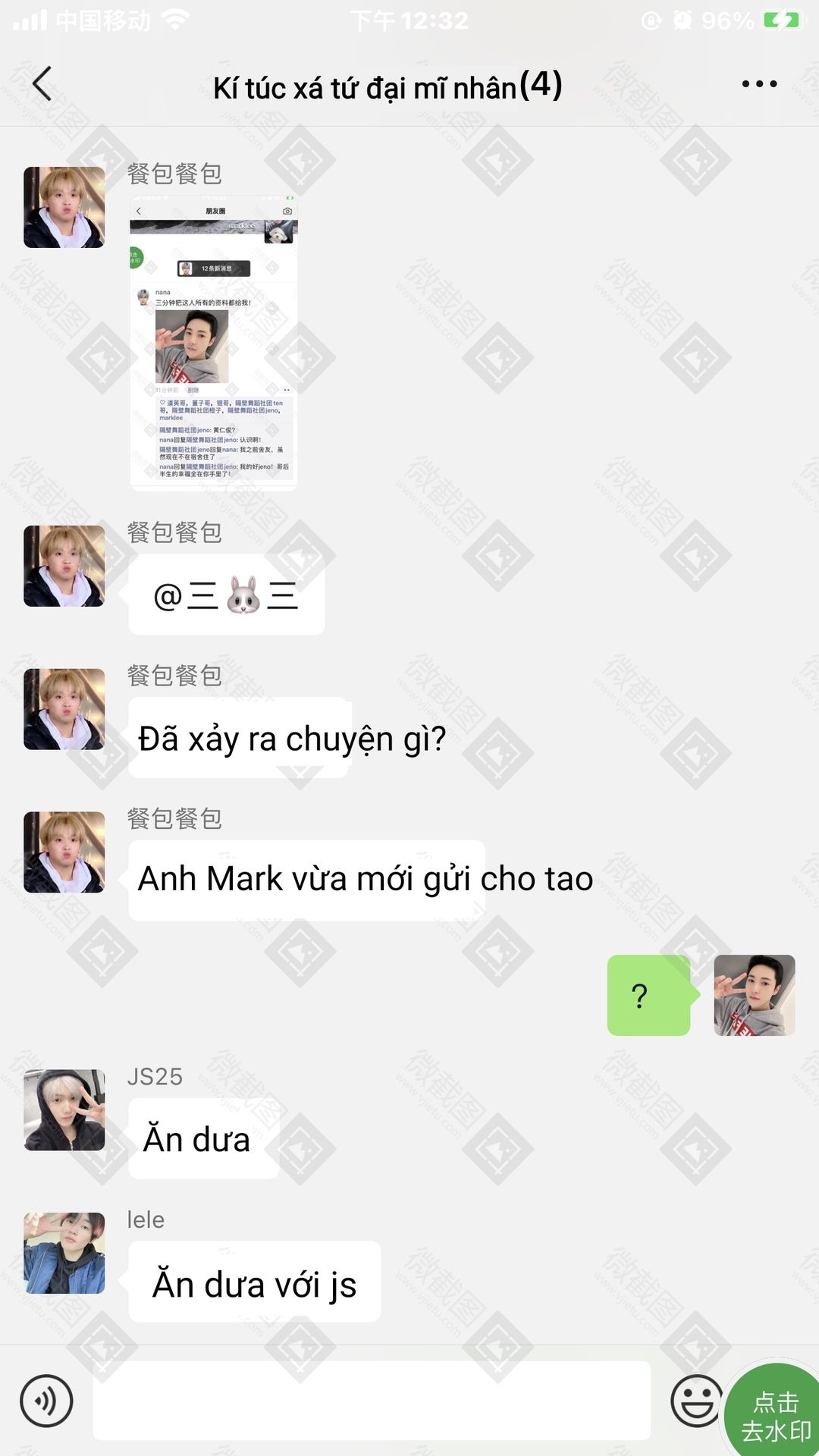Open the Moments screenshot image sent by 餐包餐包
Image resolution: width=819 pixels, height=1456 pixels.
(x=214, y=344)
